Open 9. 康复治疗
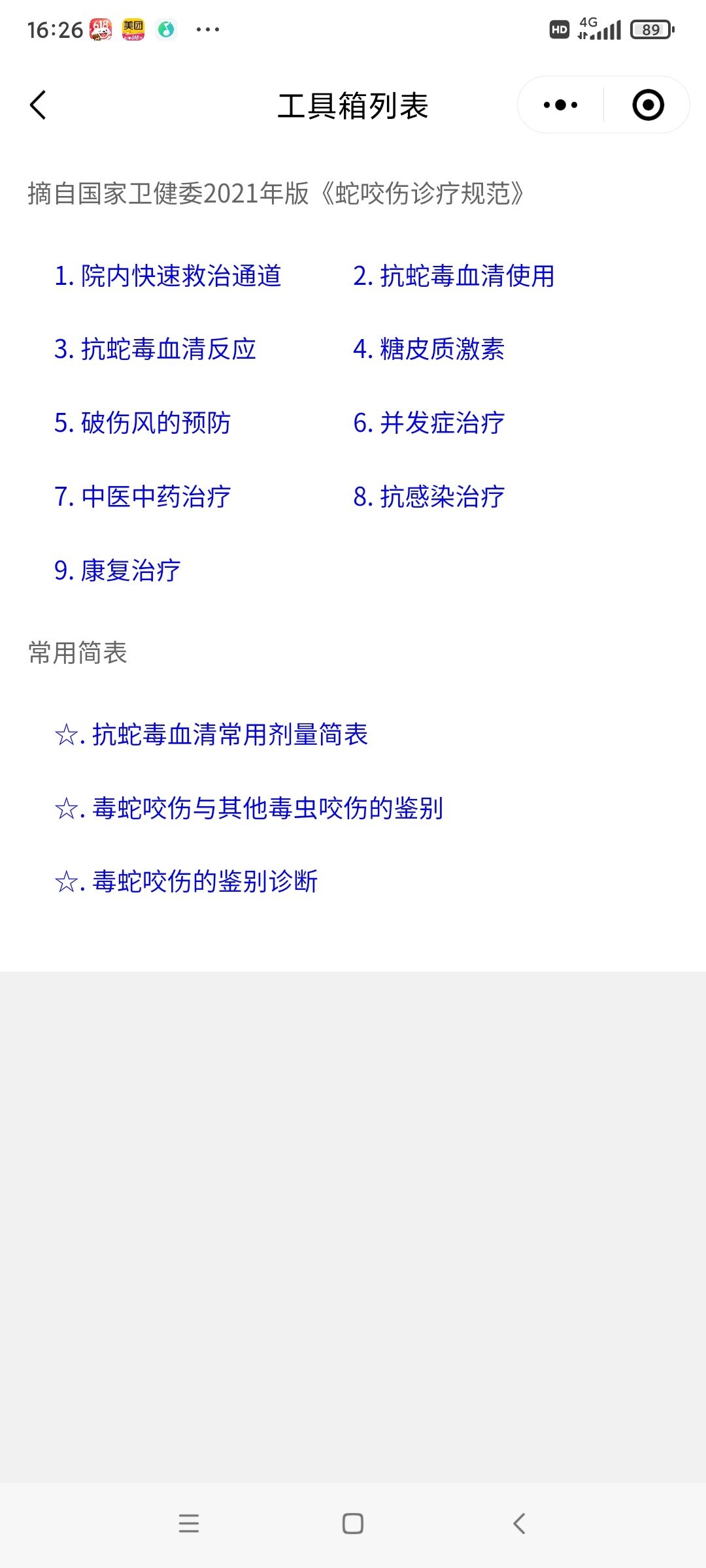 [x=117, y=570]
